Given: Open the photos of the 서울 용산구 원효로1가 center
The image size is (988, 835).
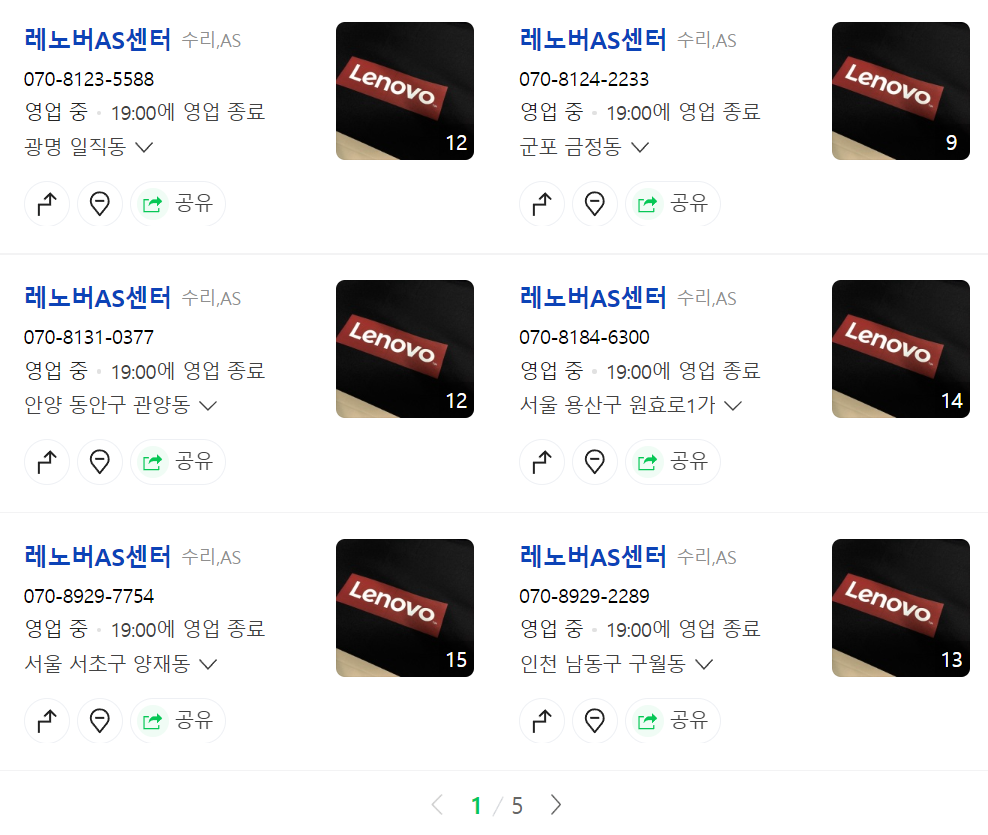Looking at the screenshot, I should click(x=900, y=349).
